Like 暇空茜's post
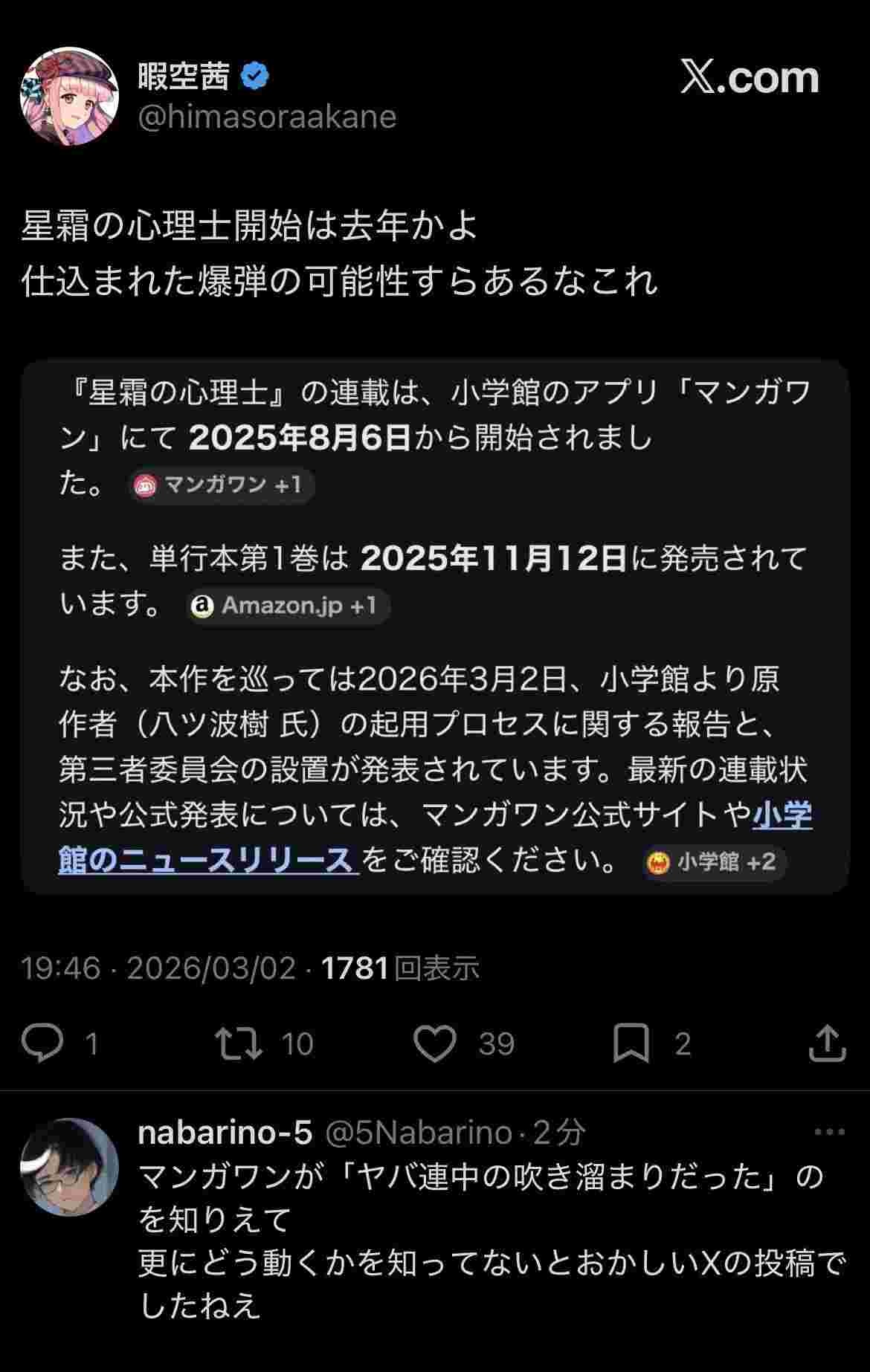Image resolution: width=870 pixels, height=1372 pixels. coord(434,1043)
